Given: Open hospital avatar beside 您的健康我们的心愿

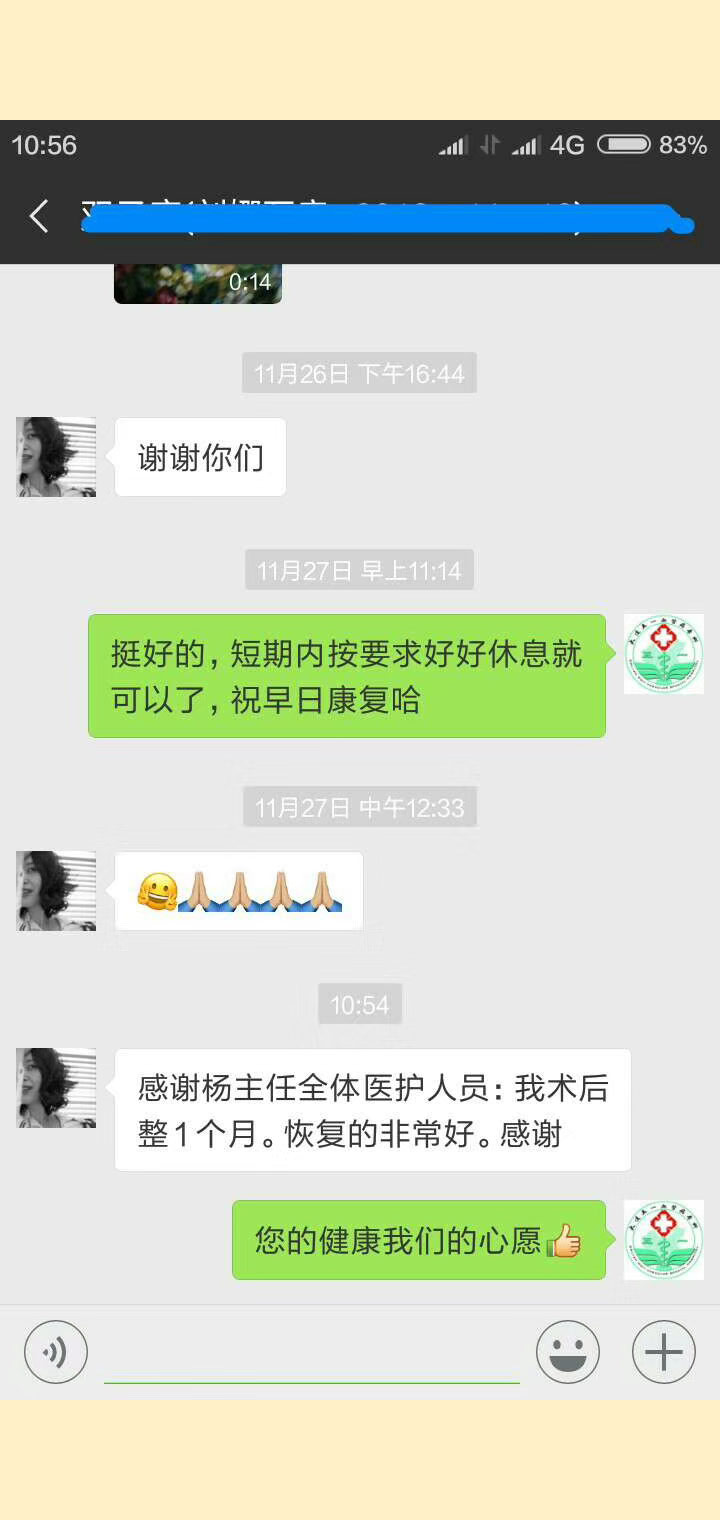Looking at the screenshot, I should 663,1240.
